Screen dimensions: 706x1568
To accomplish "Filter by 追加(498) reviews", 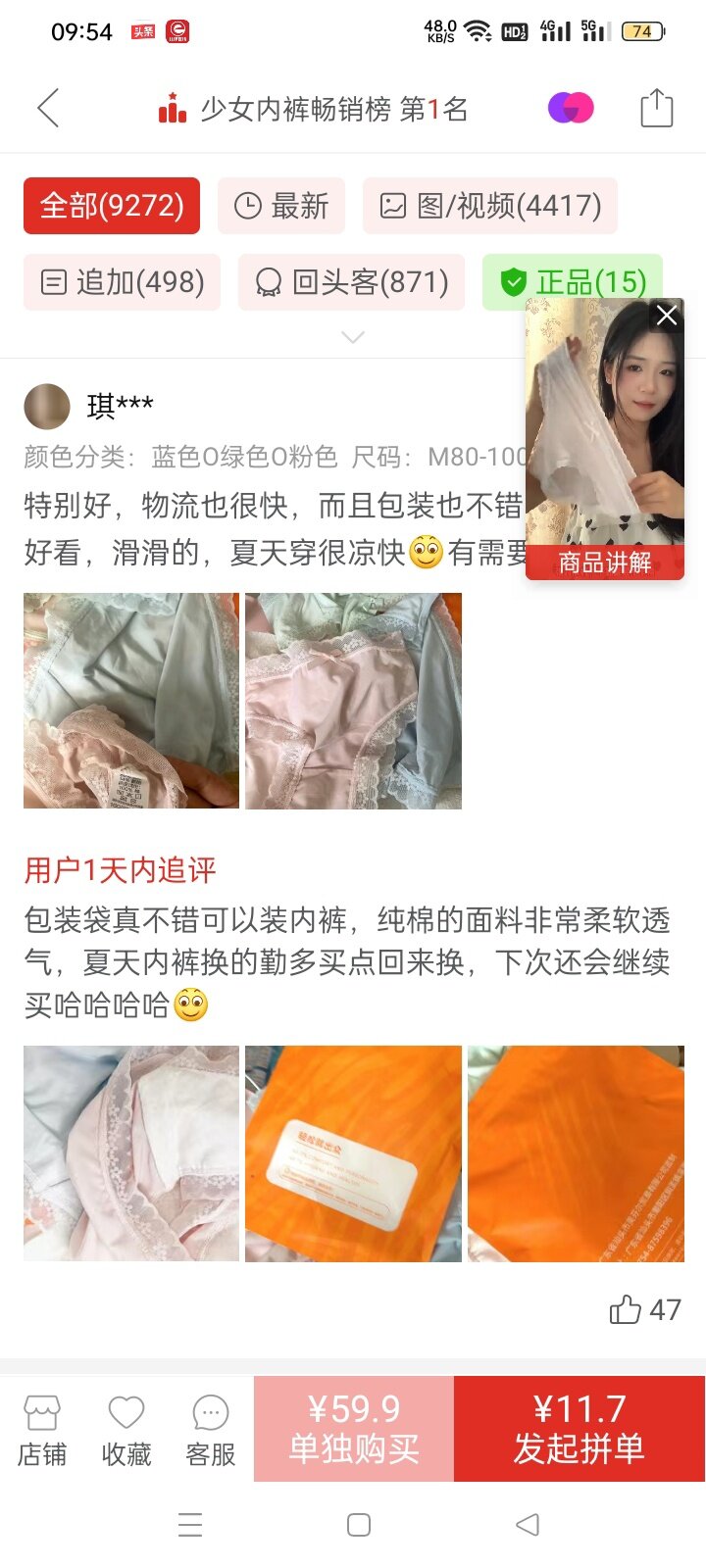I will (123, 282).
